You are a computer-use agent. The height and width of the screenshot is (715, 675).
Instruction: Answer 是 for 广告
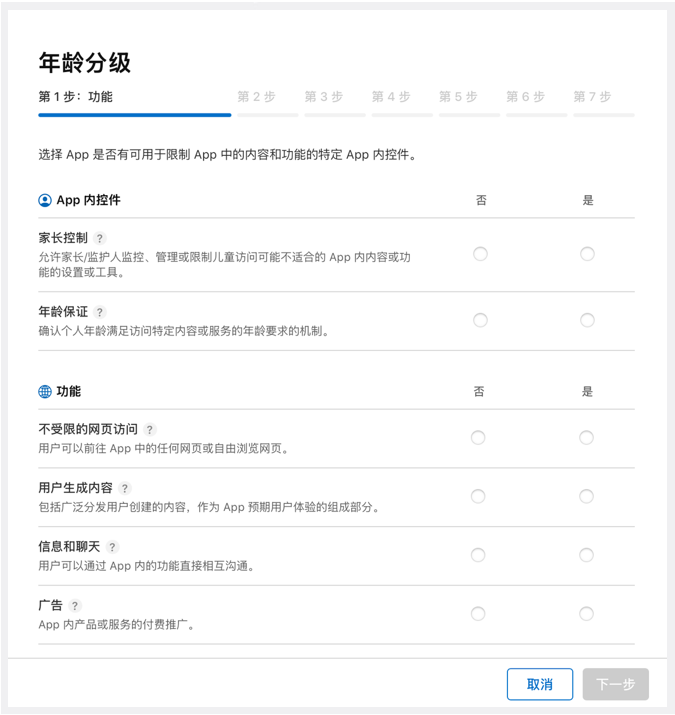click(x=586, y=613)
